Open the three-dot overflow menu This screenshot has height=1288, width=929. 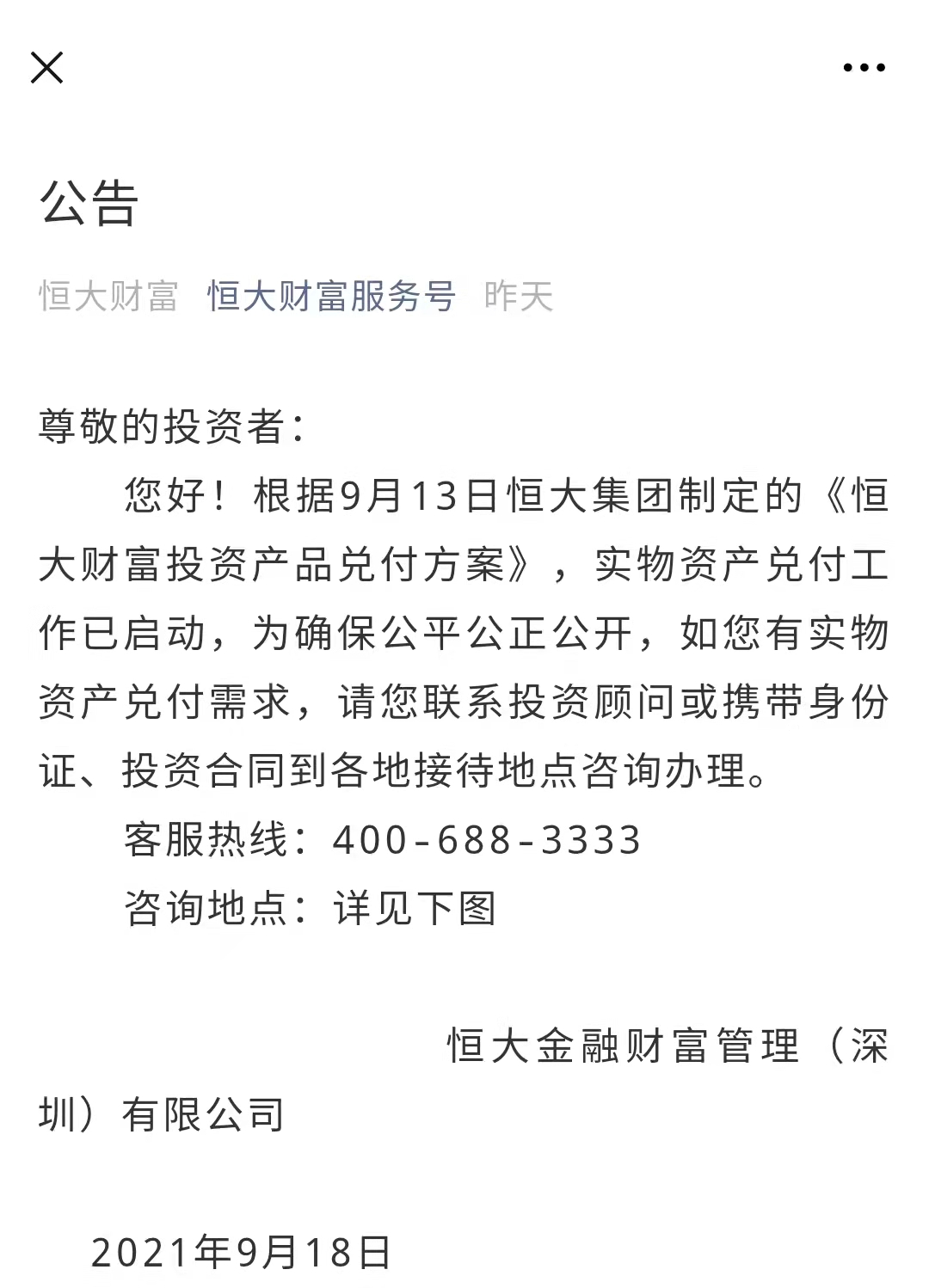(x=864, y=68)
